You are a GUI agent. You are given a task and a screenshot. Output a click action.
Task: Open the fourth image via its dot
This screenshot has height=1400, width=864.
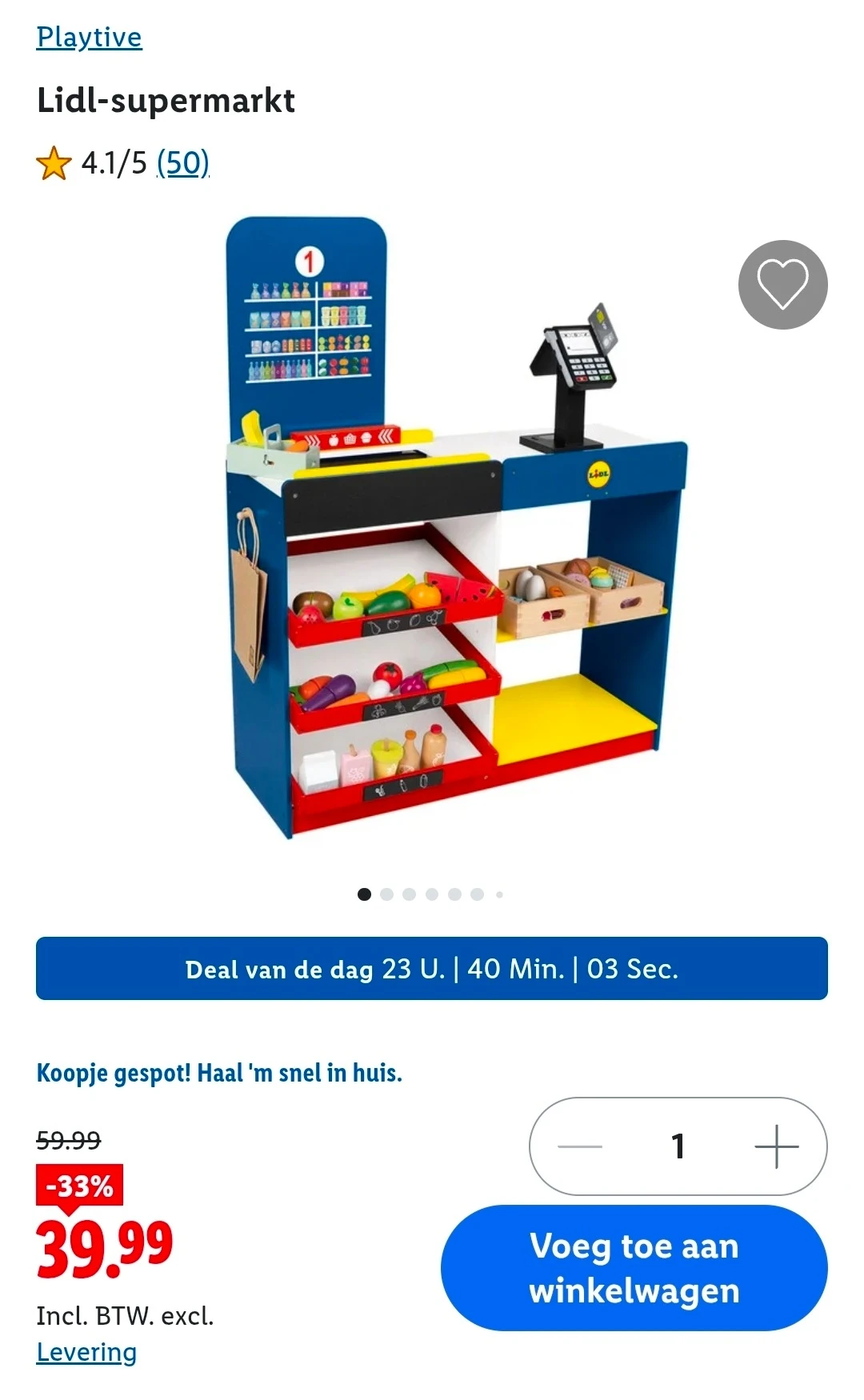(x=432, y=894)
